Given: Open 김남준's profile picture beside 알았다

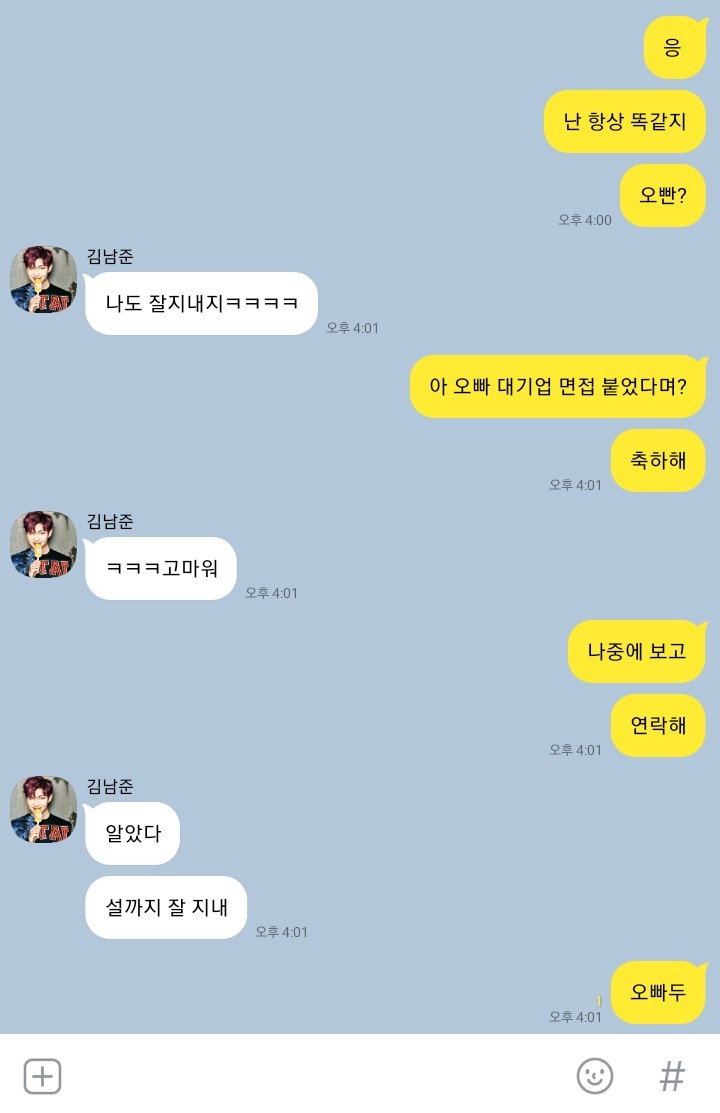Looking at the screenshot, I should pyautogui.click(x=43, y=809).
